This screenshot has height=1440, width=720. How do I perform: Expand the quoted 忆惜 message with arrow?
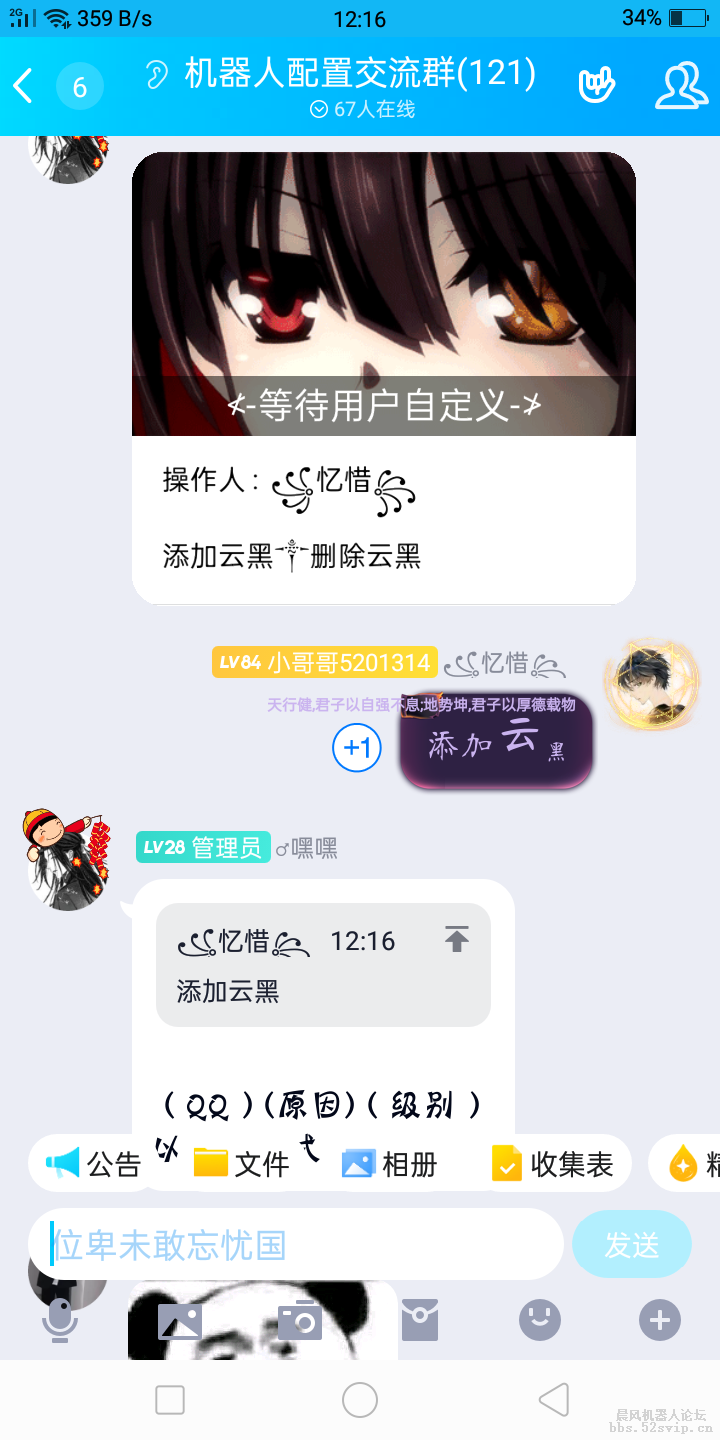click(456, 940)
